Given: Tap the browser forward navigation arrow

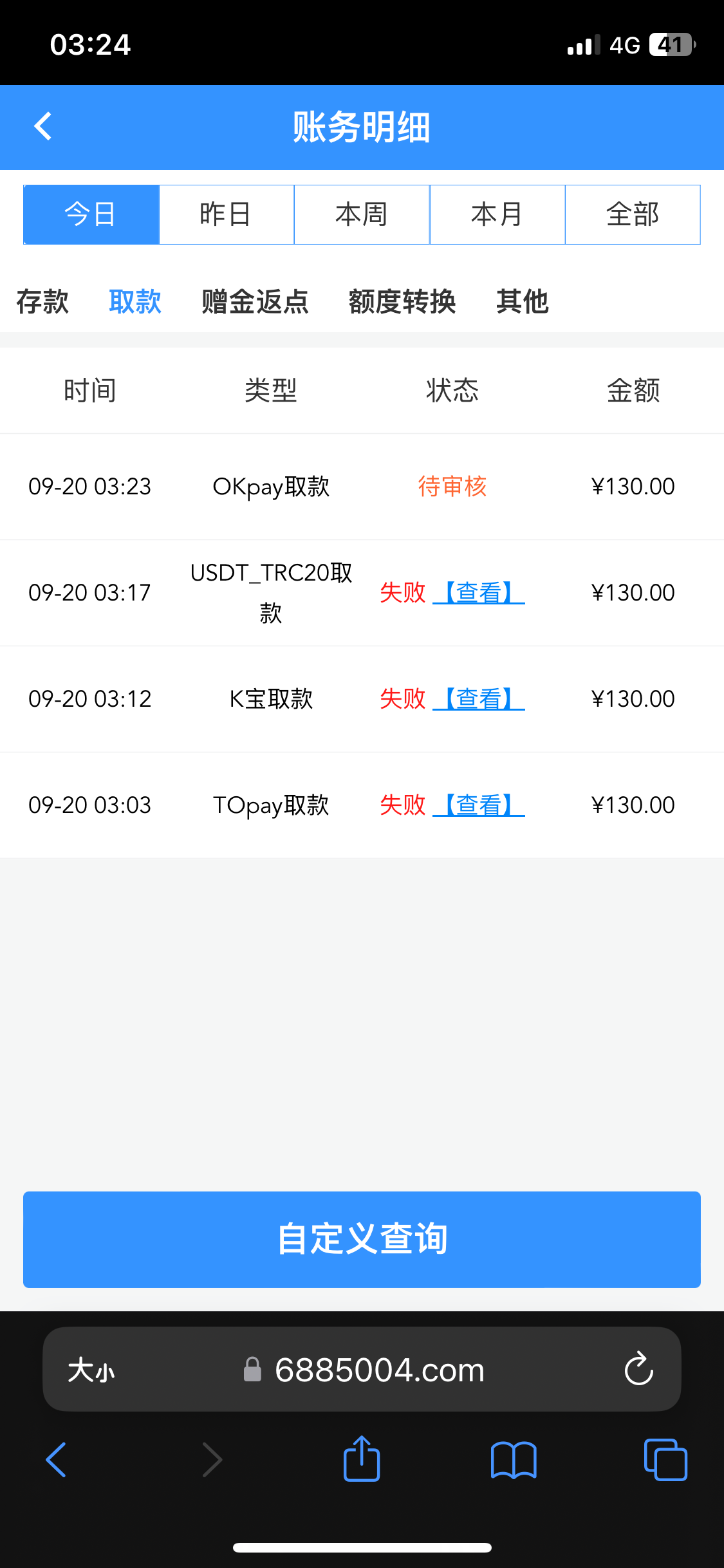Looking at the screenshot, I should 212,1459.
